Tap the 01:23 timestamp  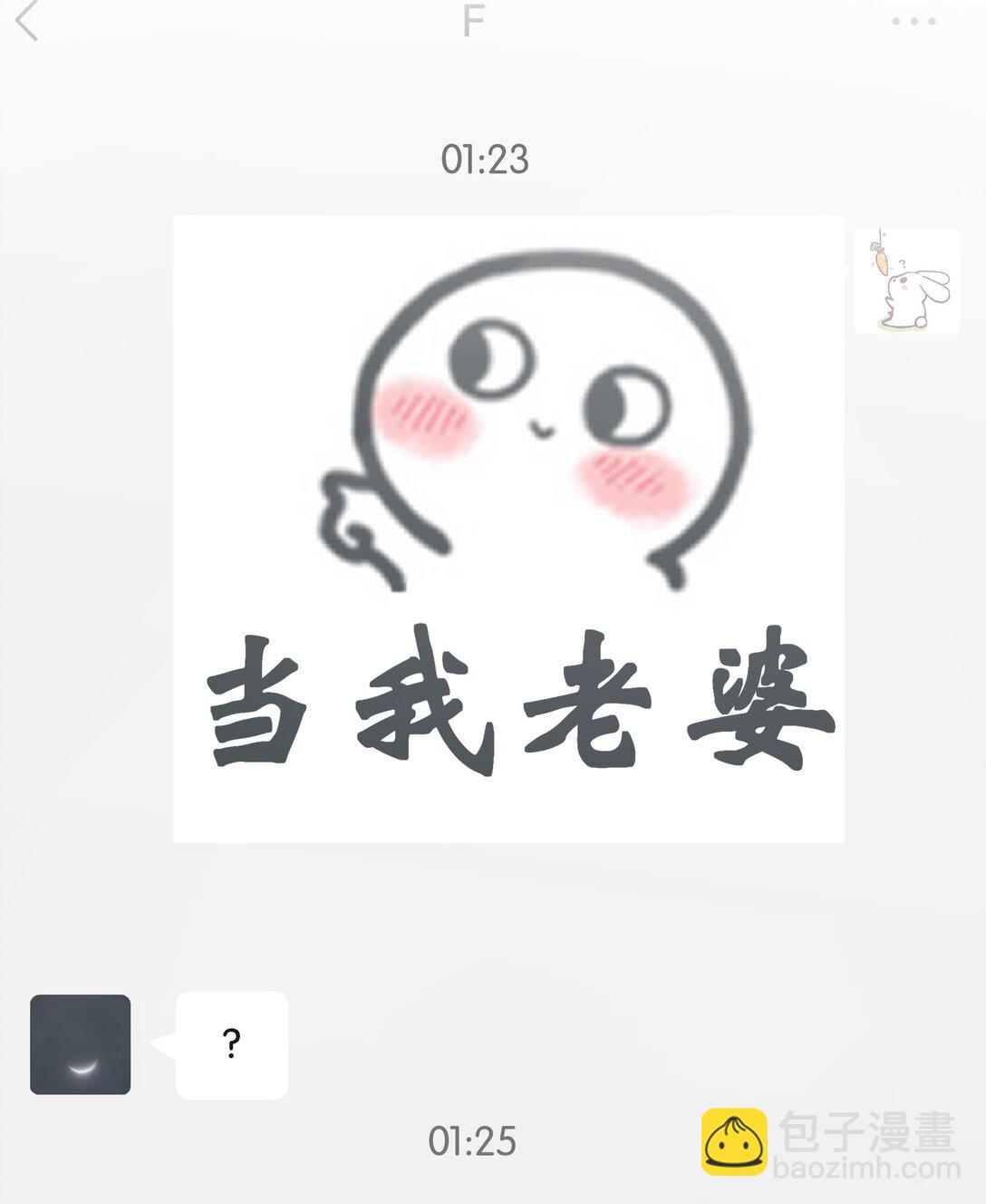pyautogui.click(x=486, y=157)
